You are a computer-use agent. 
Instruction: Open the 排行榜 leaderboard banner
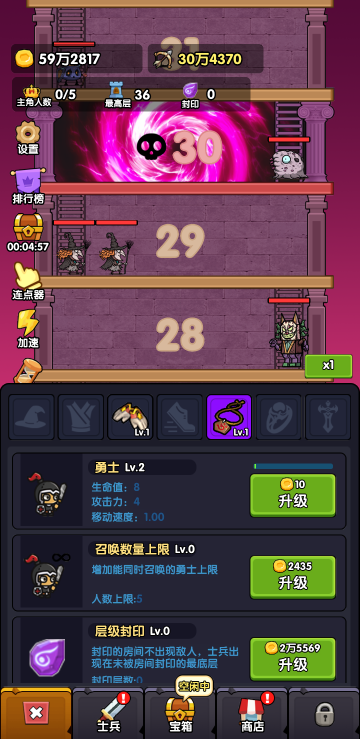tap(28, 187)
